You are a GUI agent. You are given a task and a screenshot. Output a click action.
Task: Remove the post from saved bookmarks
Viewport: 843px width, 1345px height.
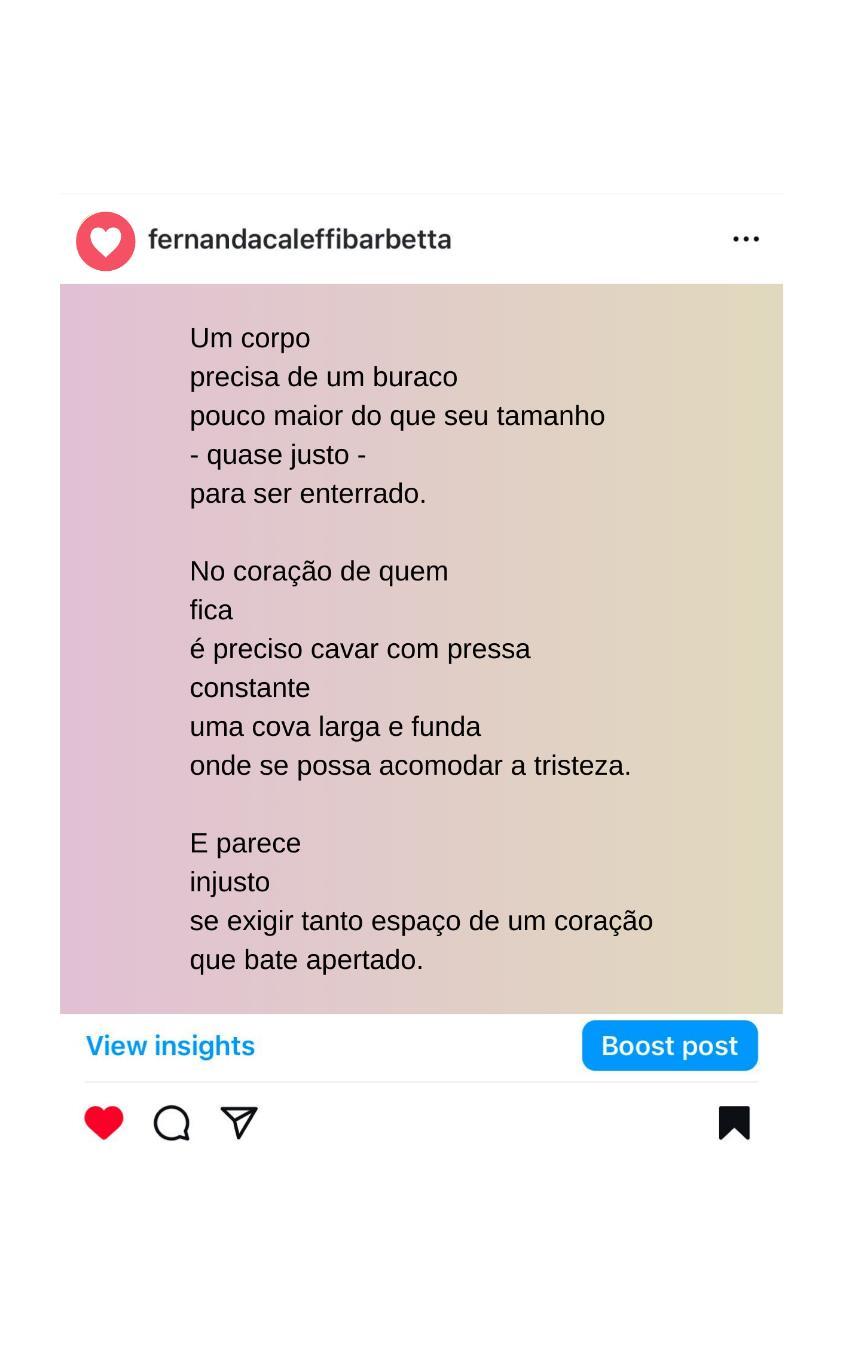coord(734,1122)
